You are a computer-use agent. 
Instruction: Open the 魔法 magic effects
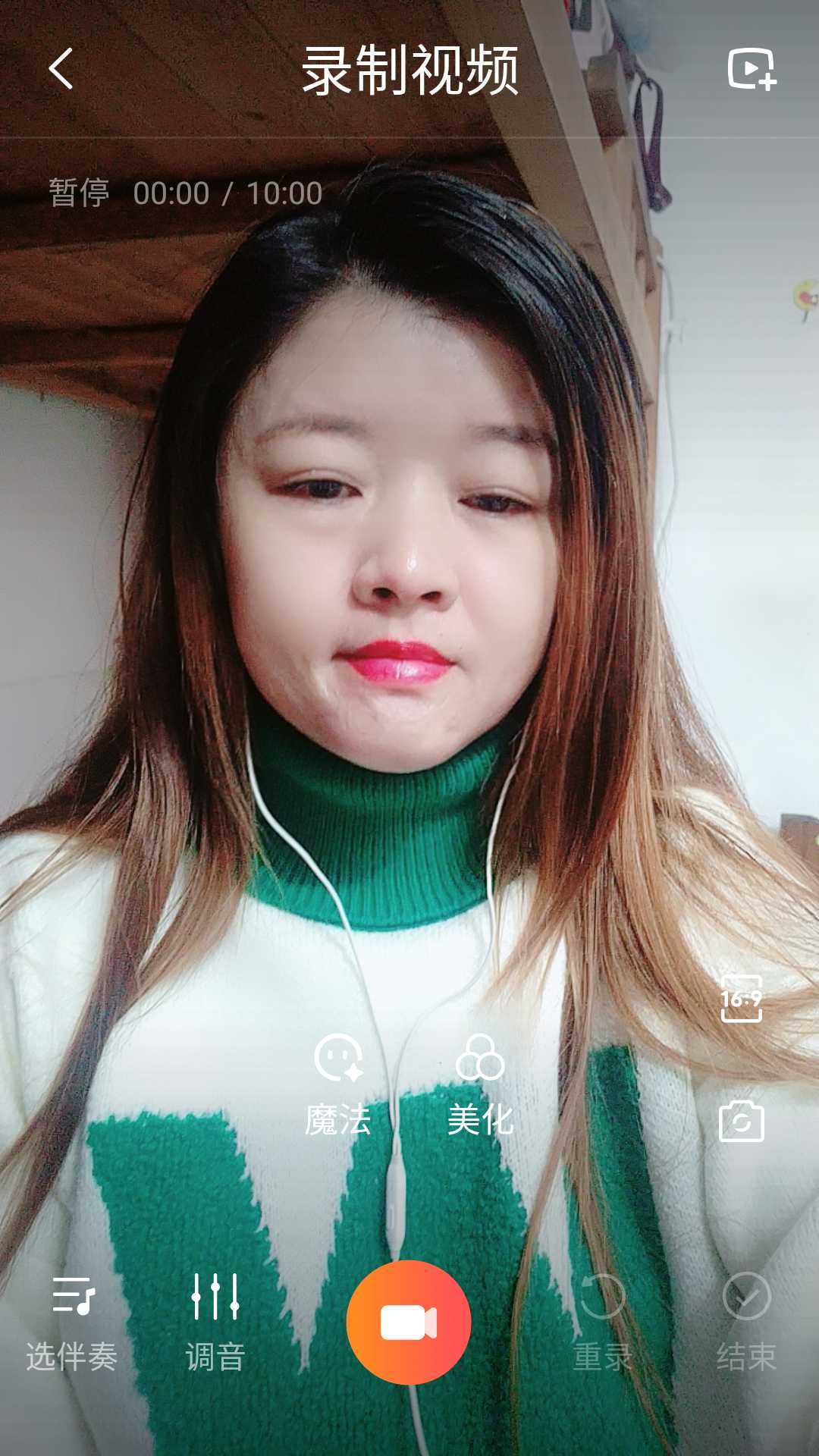coord(338,1084)
